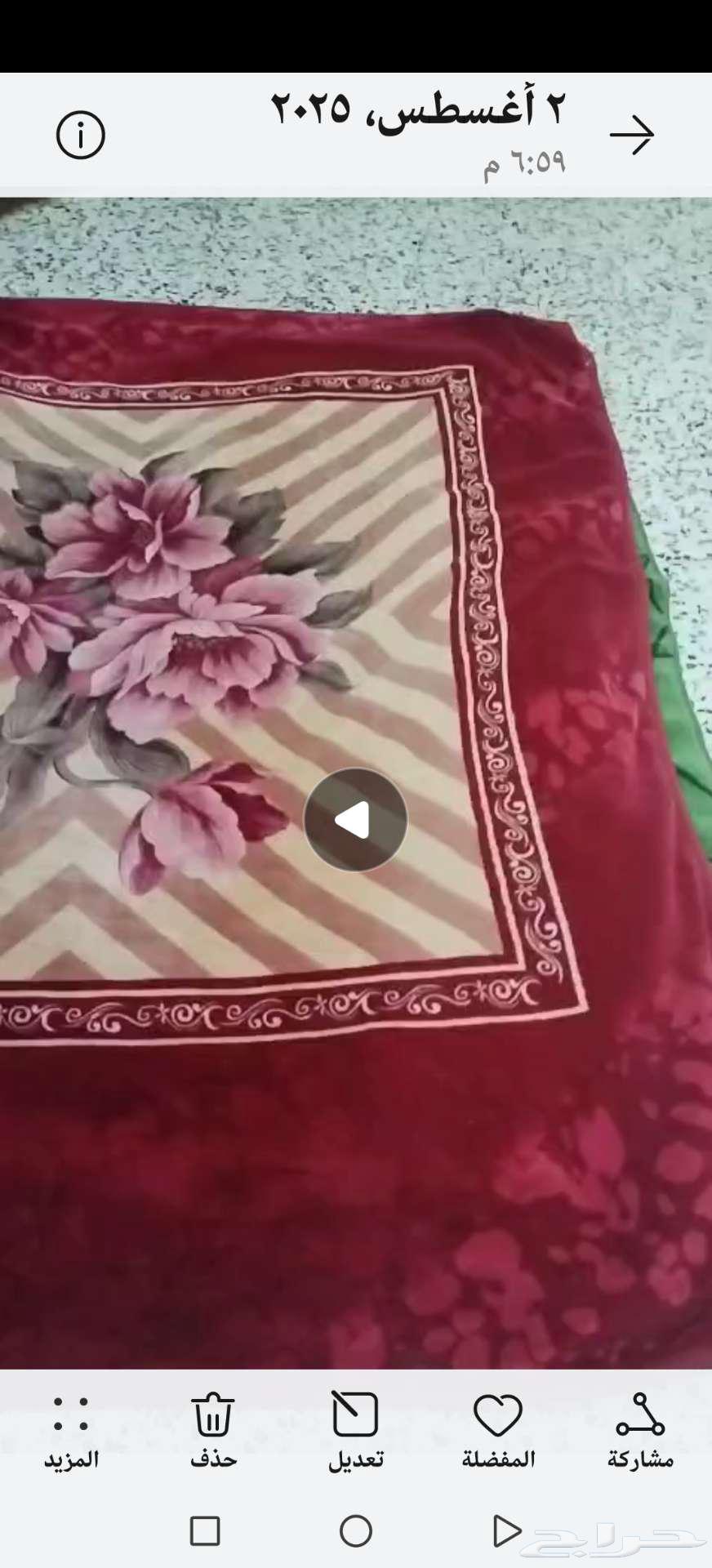The image size is (712, 1568).
Task: Open recent apps square button
Action: point(205,1530)
